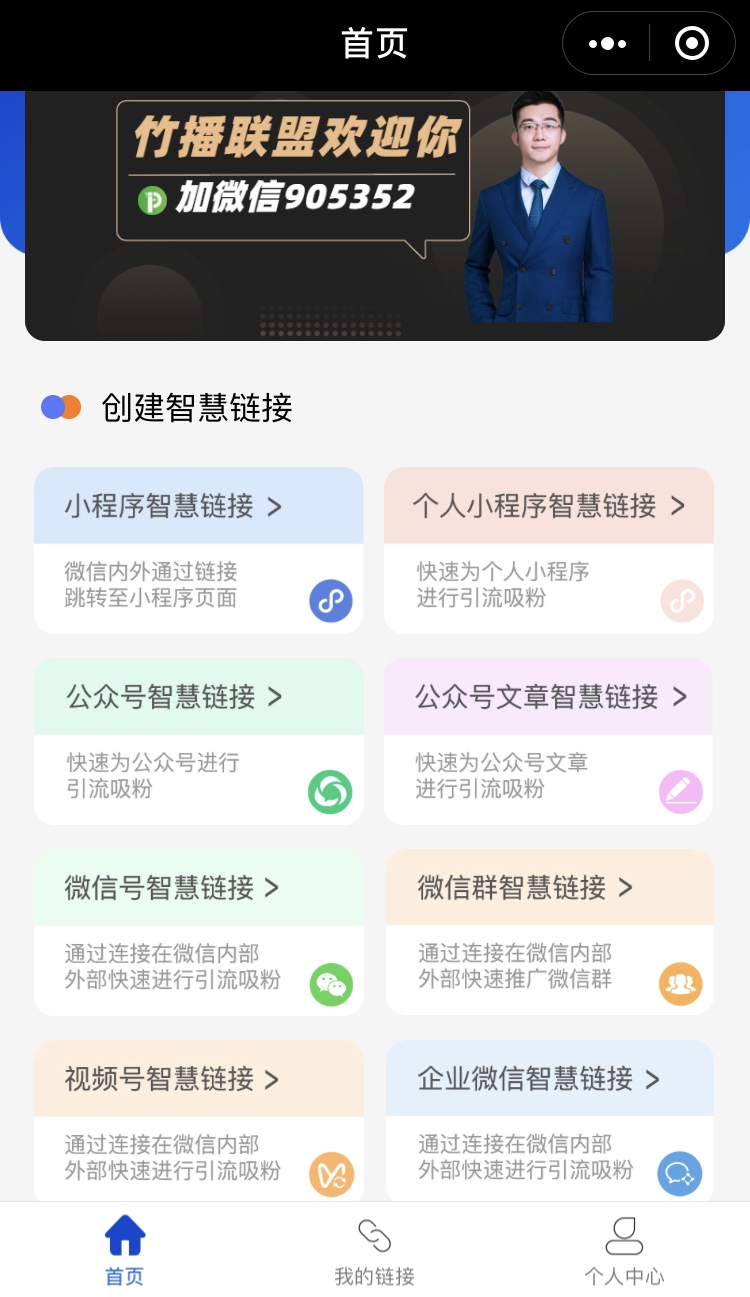This screenshot has height=1297, width=750.
Task: Expand 小程序智慧链接 via its chevron
Action: [x=275, y=507]
